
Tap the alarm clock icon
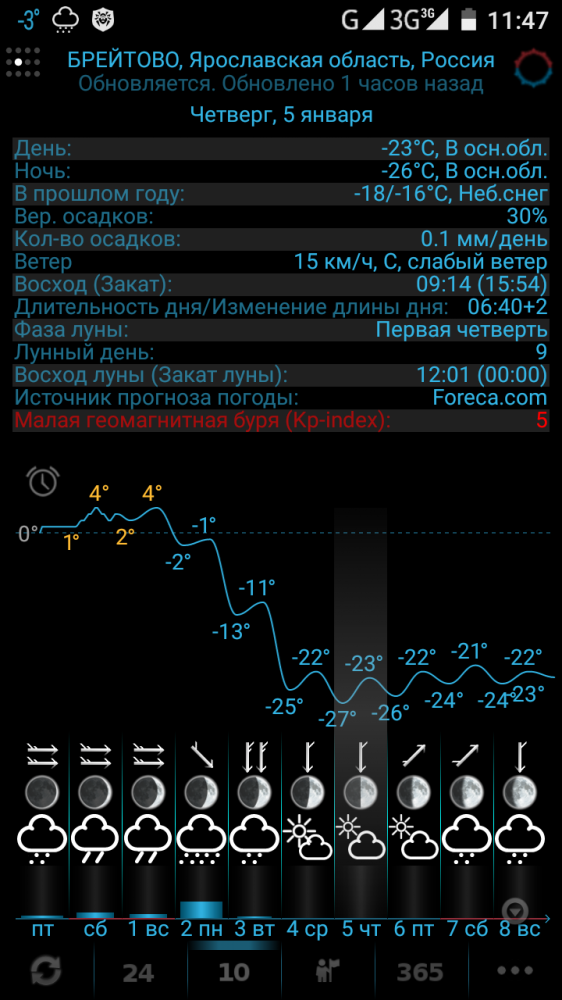click(43, 480)
